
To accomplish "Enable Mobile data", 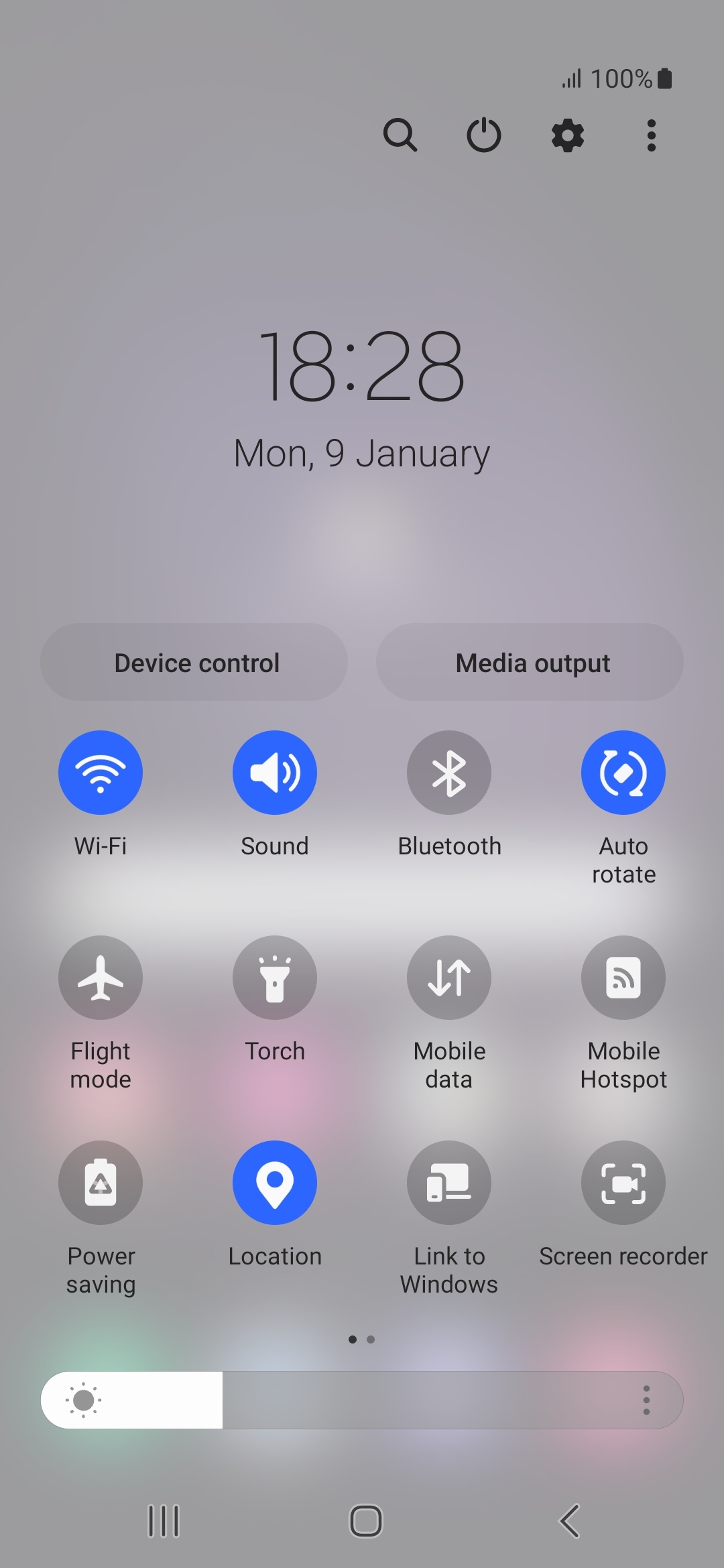I will point(449,978).
